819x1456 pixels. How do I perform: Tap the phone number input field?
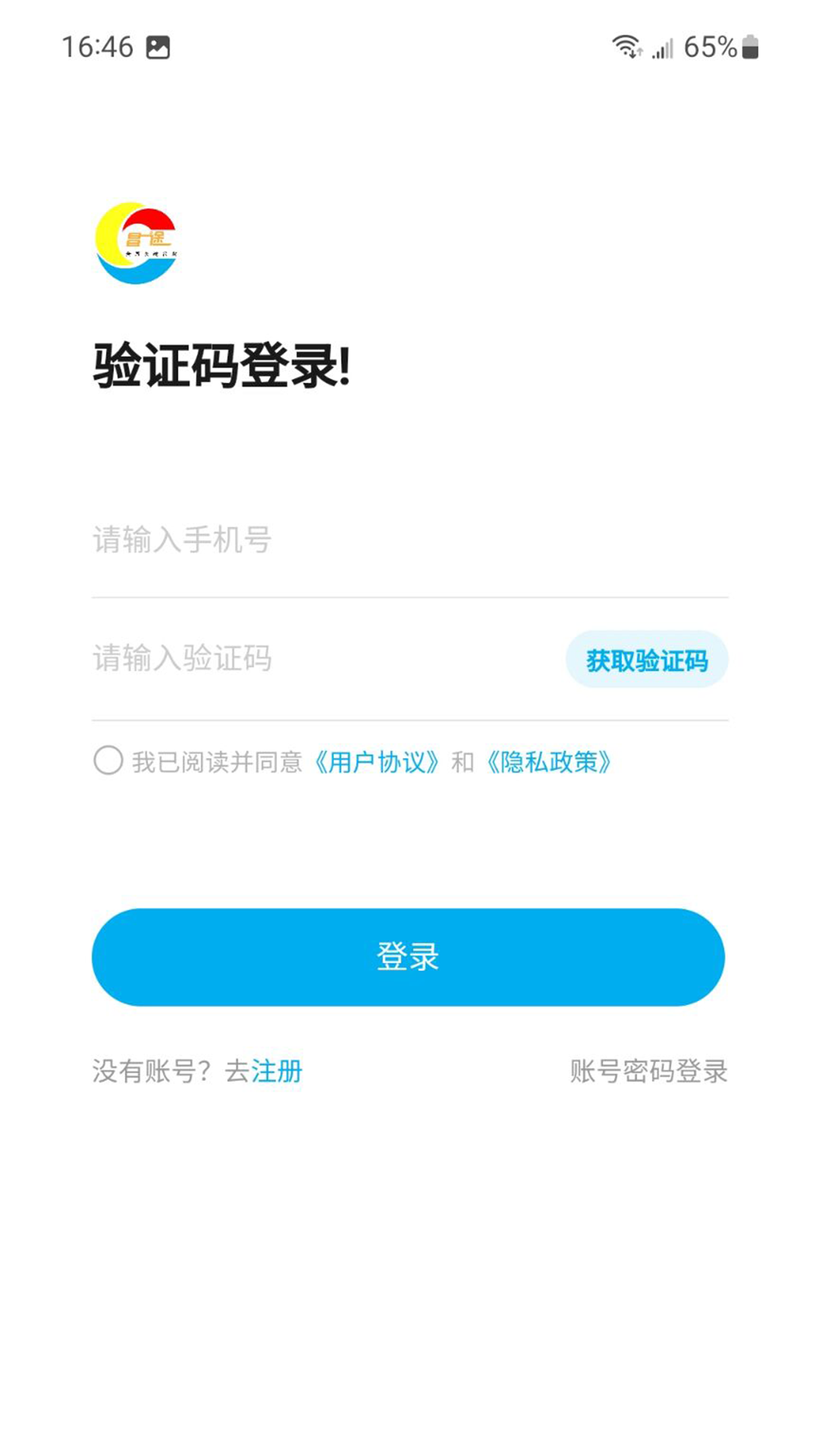[x=409, y=540]
